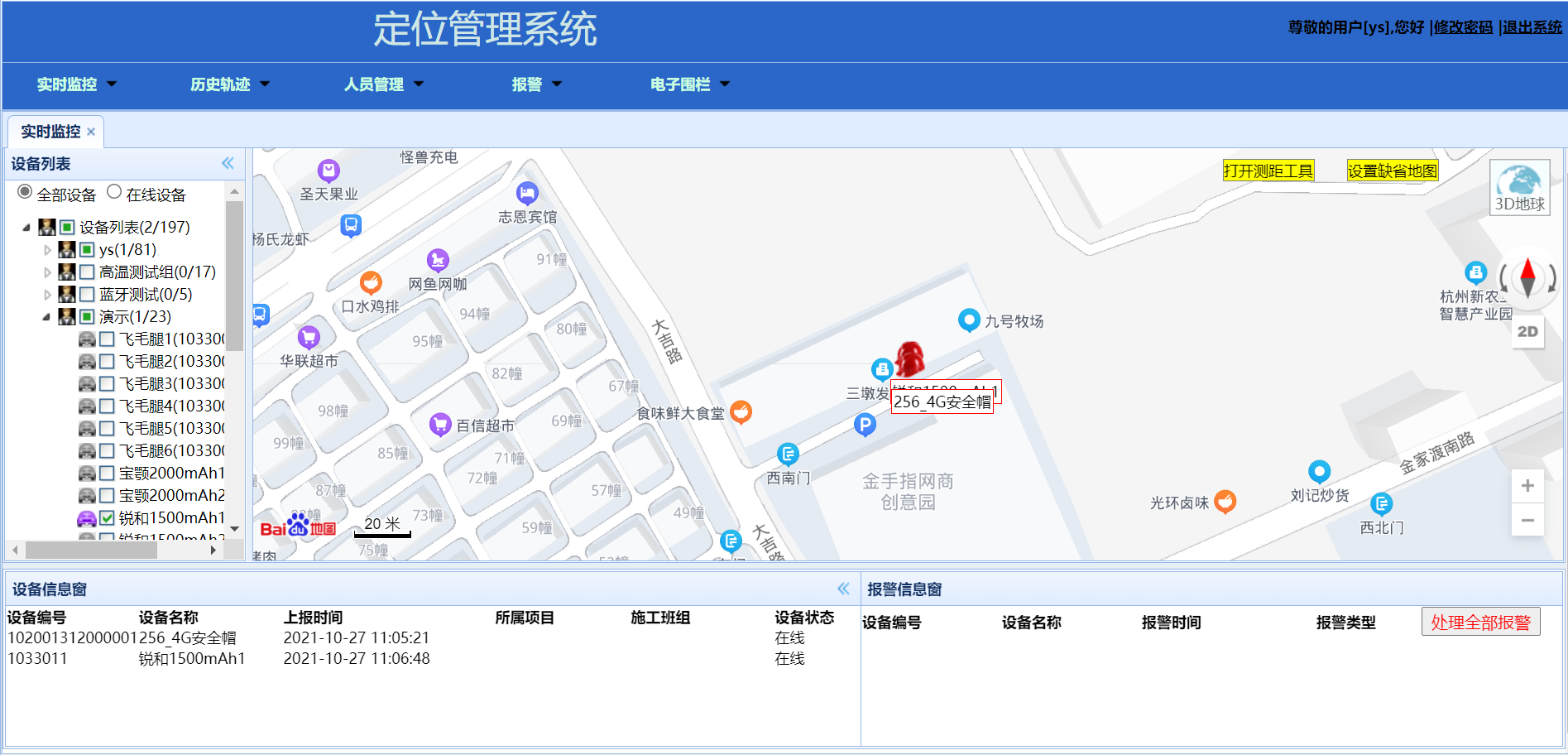This screenshot has width=1568, height=755.
Task: Open the 实时监控 dropdown menu
Action: 76,84
